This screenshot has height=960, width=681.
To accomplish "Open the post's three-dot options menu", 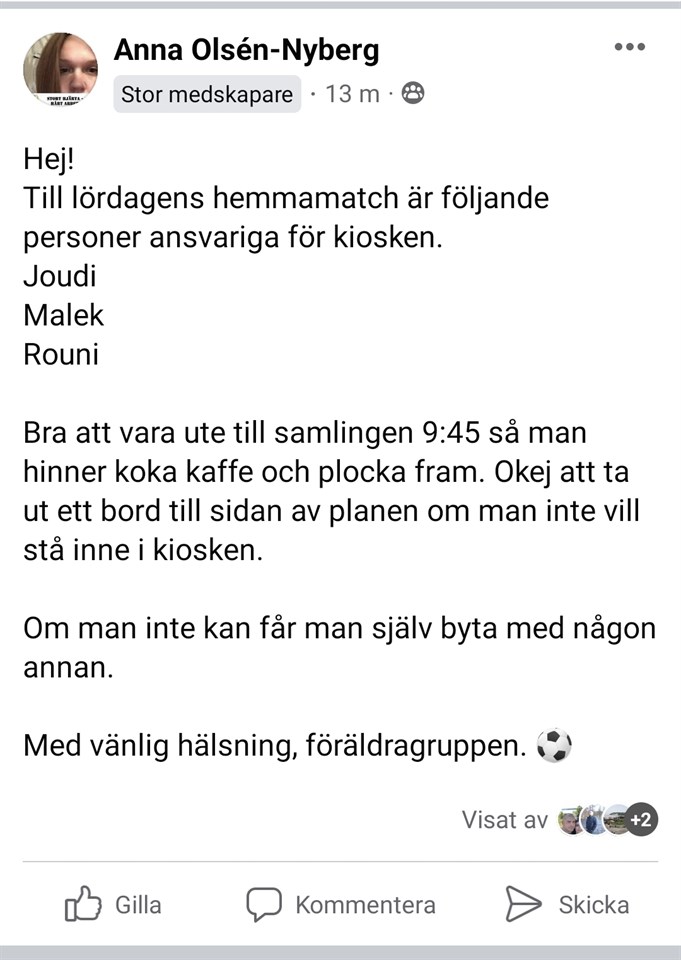I will (x=629, y=48).
